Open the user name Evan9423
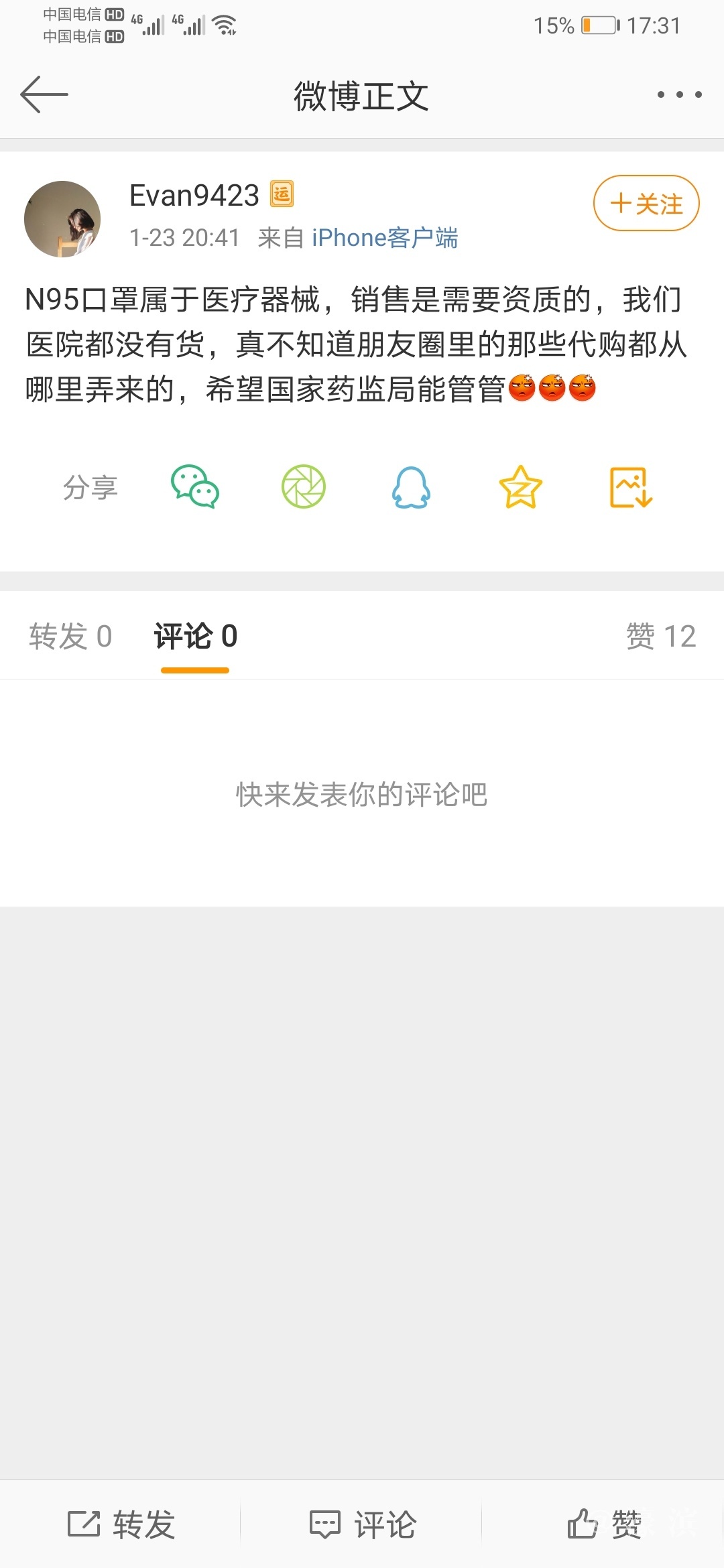724x1568 pixels. point(194,196)
